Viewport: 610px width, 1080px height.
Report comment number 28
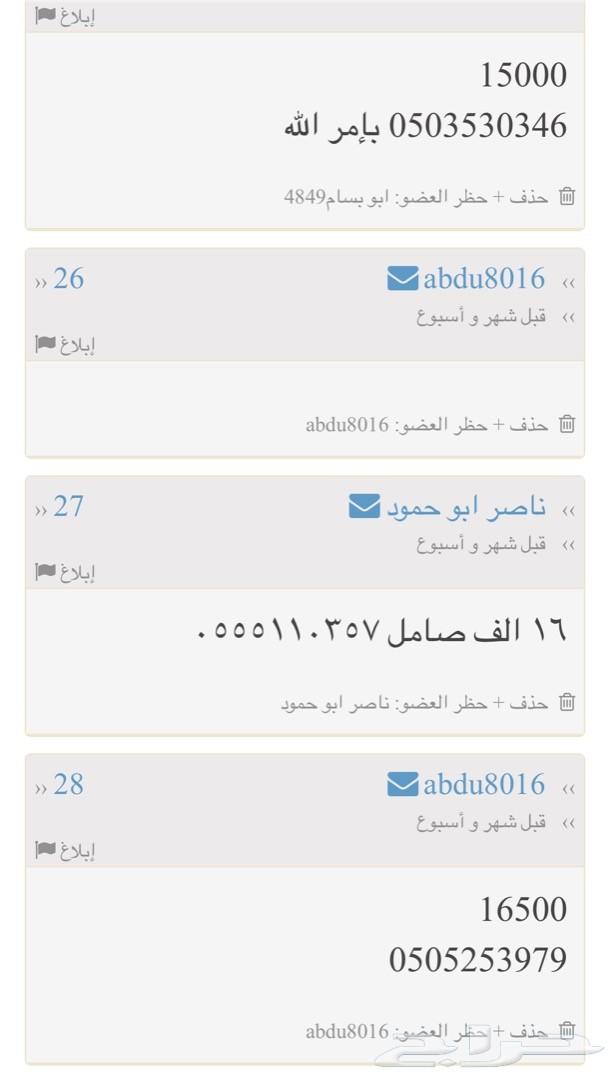click(65, 850)
